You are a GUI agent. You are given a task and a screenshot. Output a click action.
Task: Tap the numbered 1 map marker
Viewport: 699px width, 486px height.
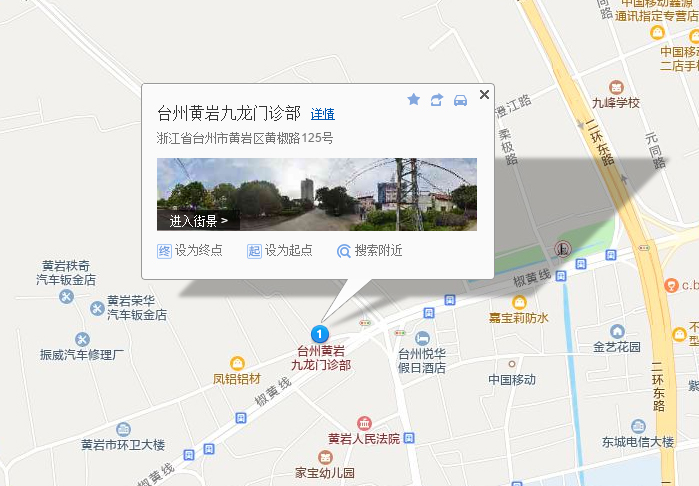pyautogui.click(x=318, y=333)
